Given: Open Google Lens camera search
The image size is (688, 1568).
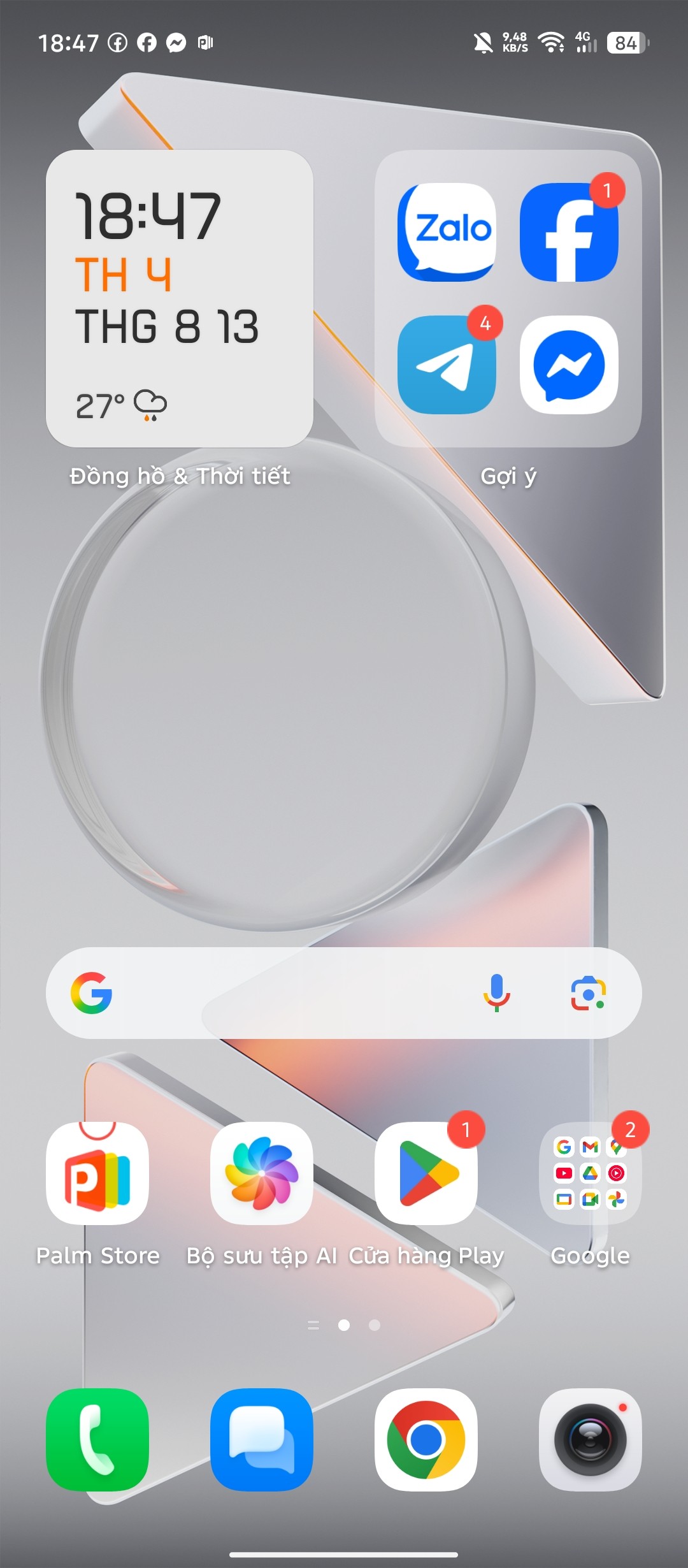Looking at the screenshot, I should click(x=588, y=993).
